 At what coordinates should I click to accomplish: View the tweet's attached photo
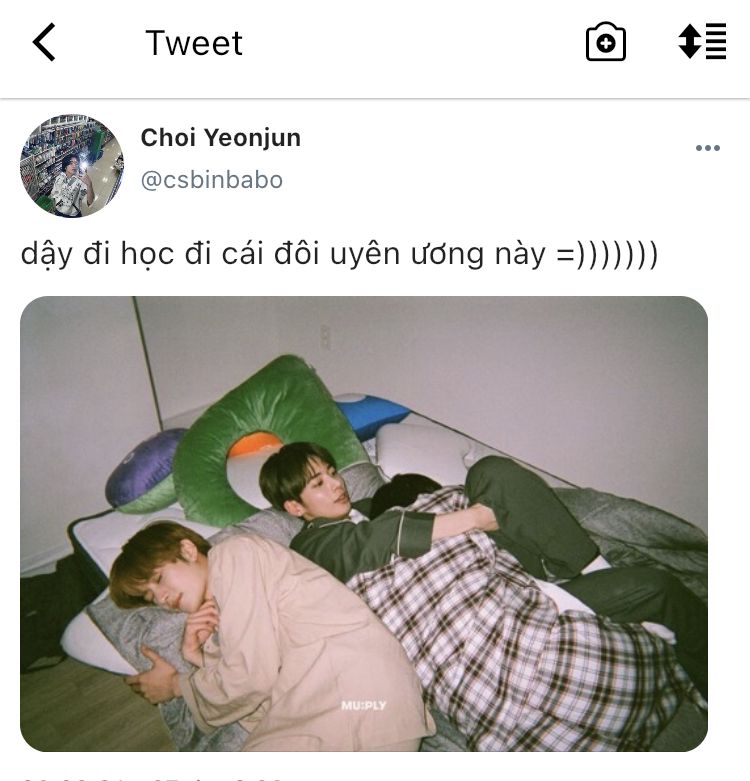tap(364, 523)
